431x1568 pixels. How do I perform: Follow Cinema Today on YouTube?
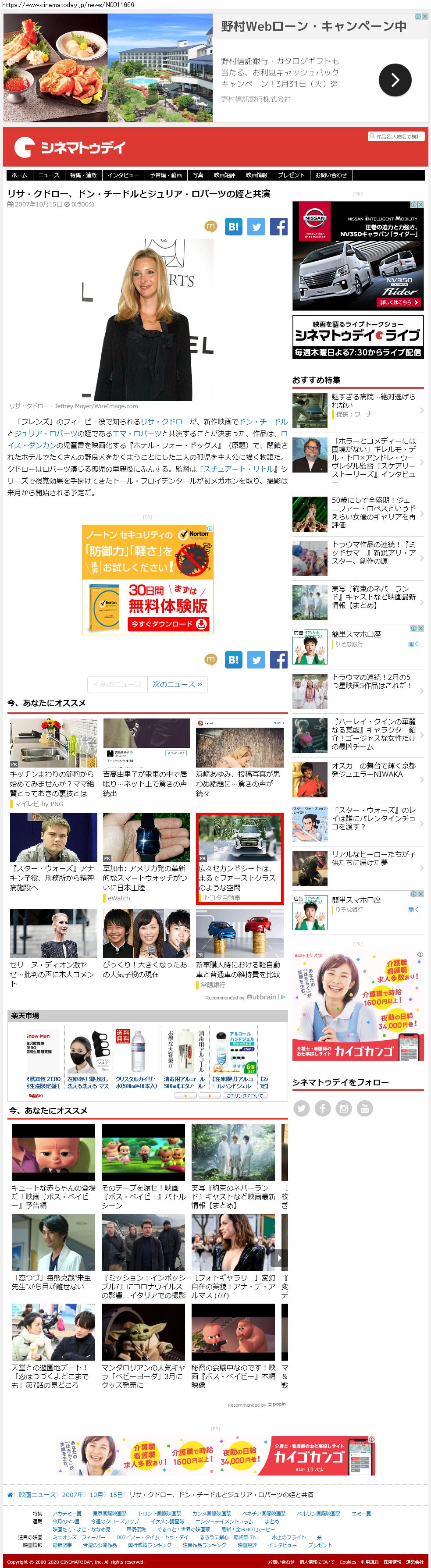[x=364, y=1109]
